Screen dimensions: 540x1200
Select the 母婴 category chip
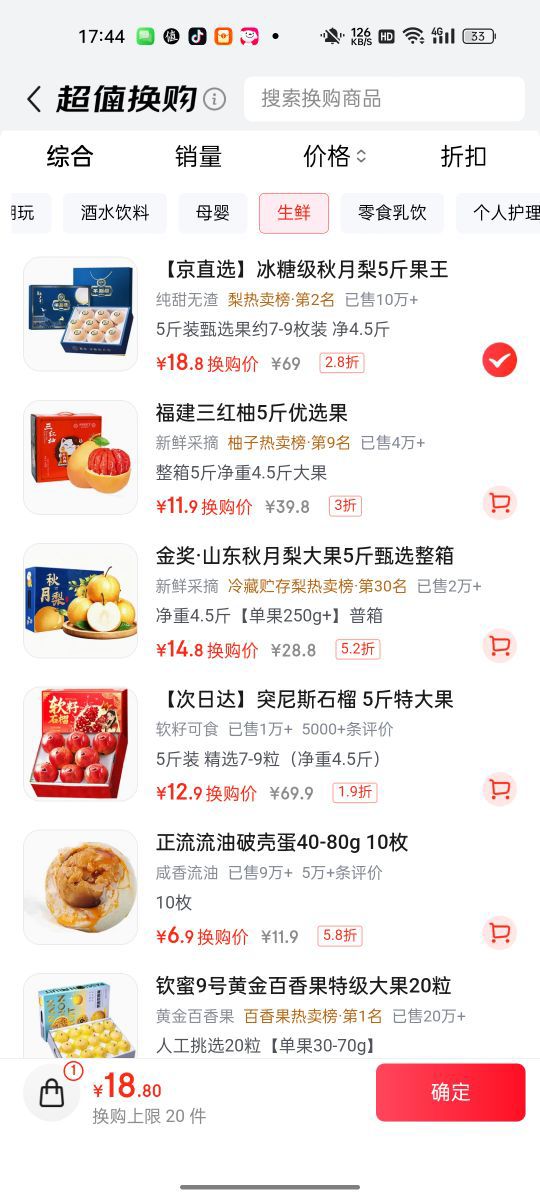213,213
